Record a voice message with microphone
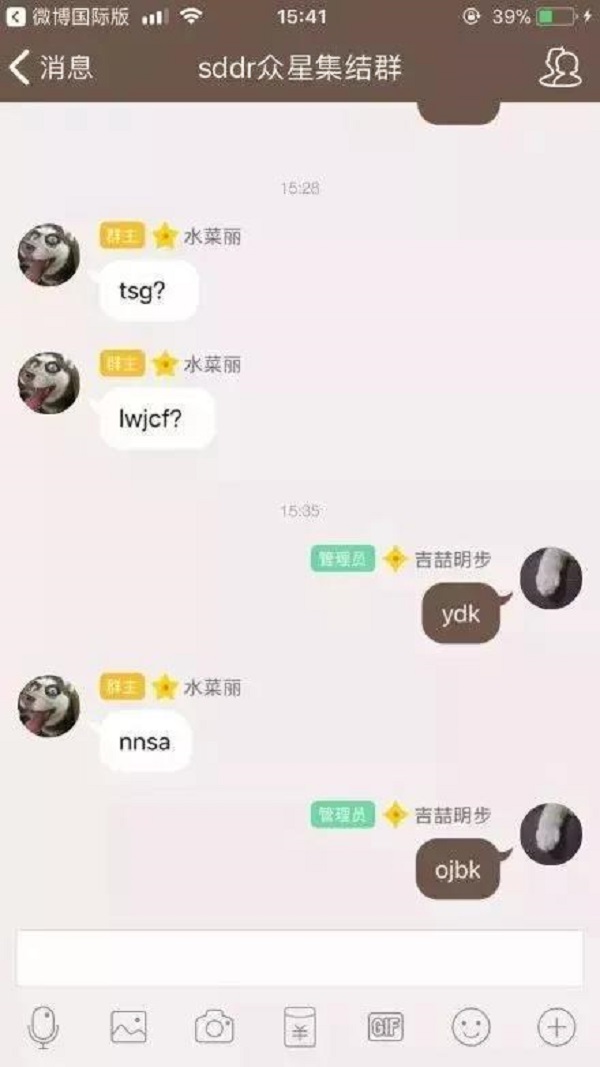Image resolution: width=600 pixels, height=1067 pixels. pos(43,1027)
